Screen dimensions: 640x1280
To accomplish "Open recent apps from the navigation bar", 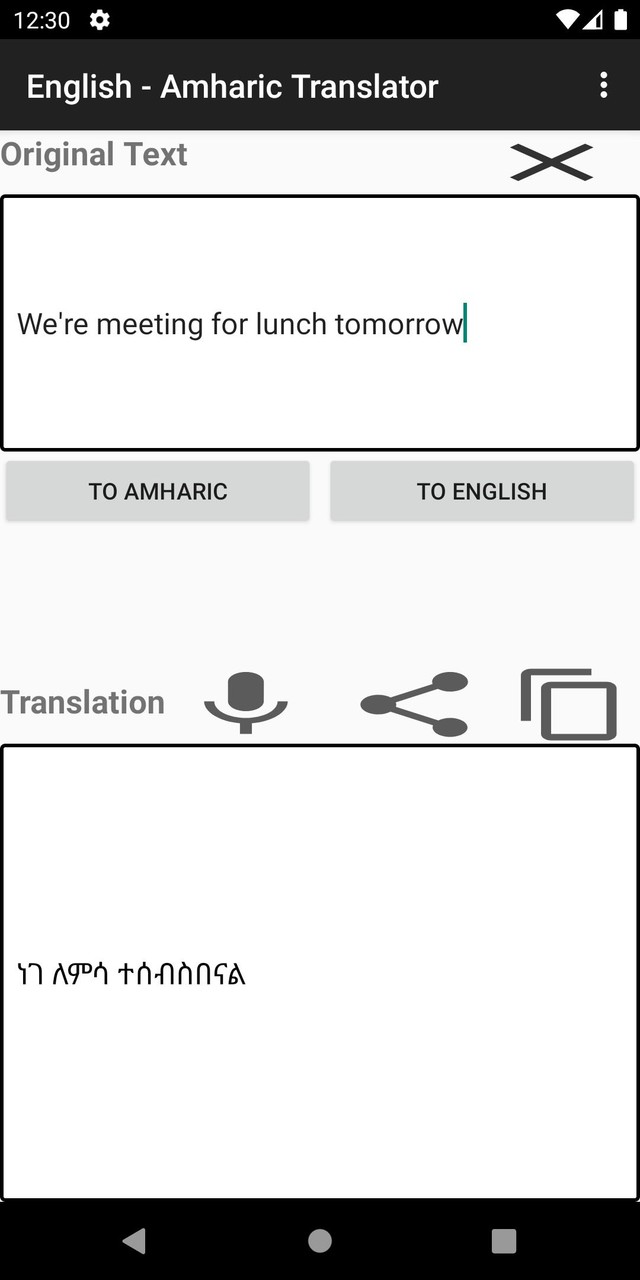I will [504, 1241].
